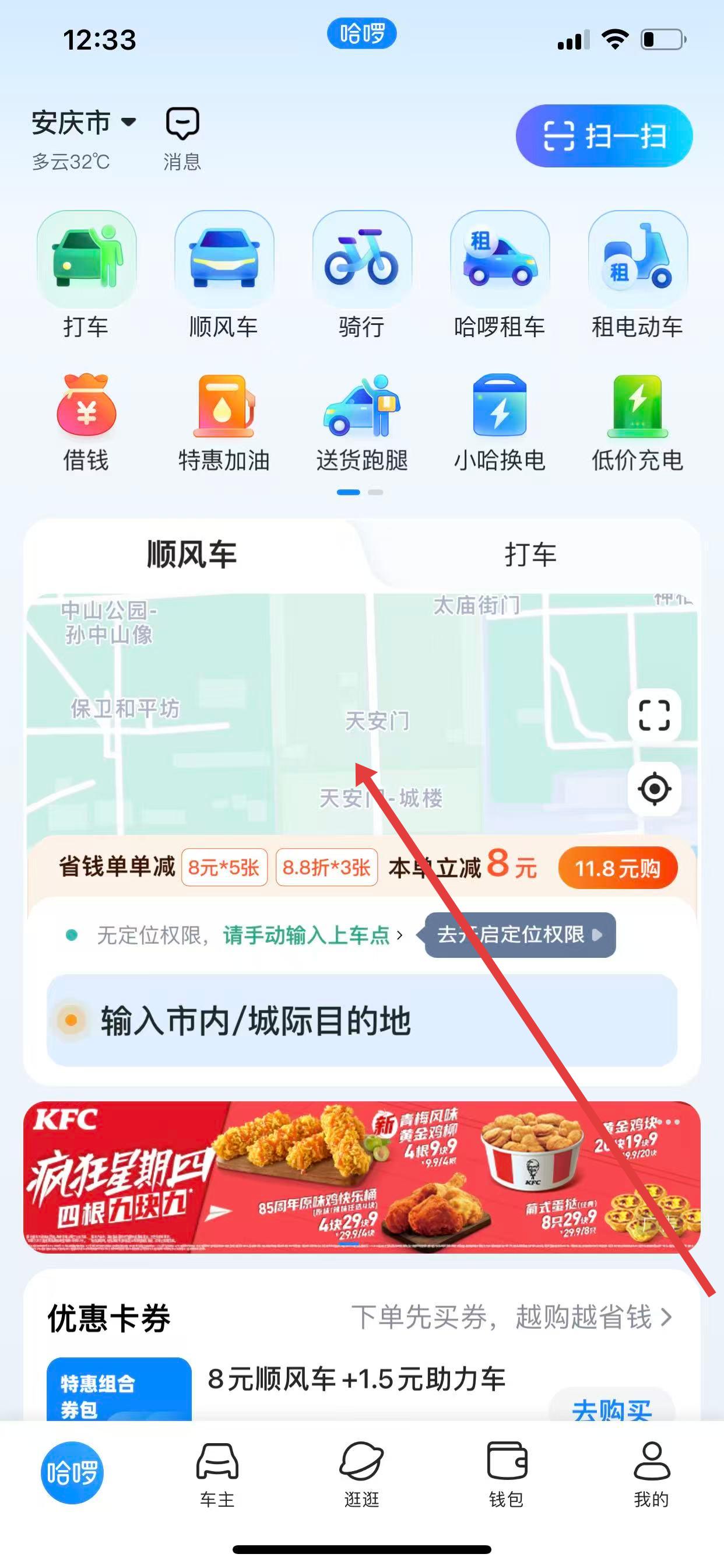Viewport: 724px width, 1568px height.
Task: Tap the 输入市内/城际目的地 destination field
Action: [361, 1021]
